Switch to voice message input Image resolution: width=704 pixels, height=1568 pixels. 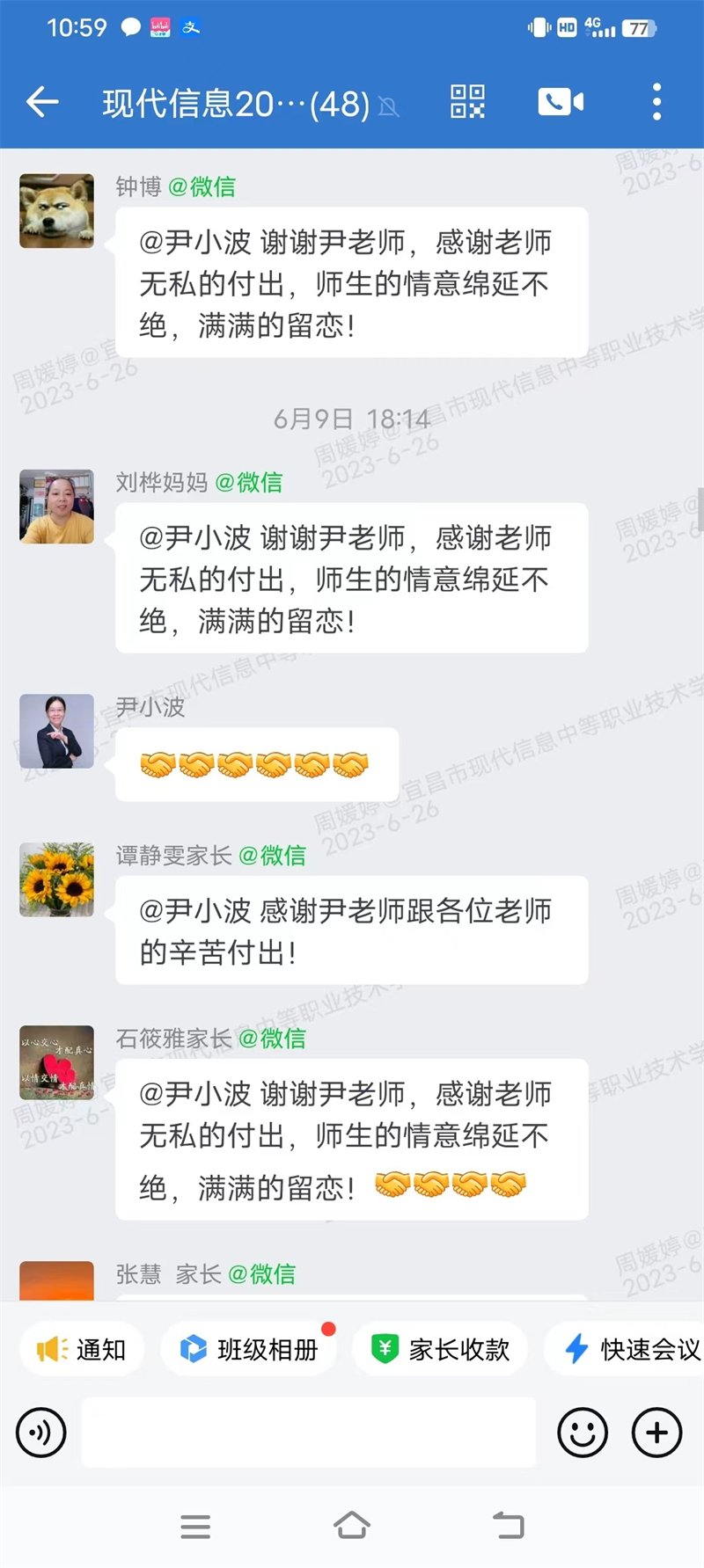[x=41, y=1433]
